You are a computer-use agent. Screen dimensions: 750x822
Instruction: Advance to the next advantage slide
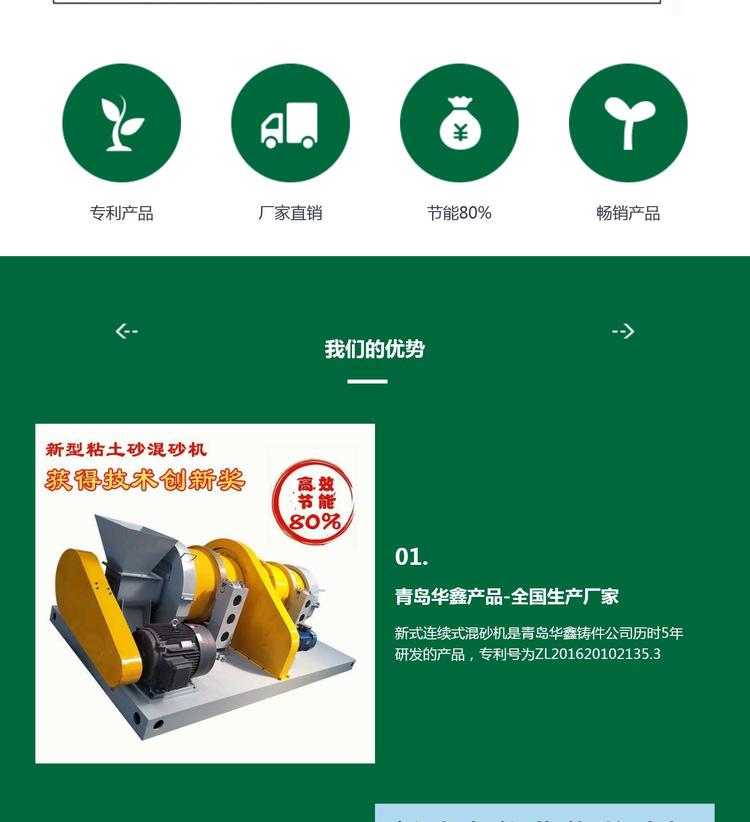[623, 331]
